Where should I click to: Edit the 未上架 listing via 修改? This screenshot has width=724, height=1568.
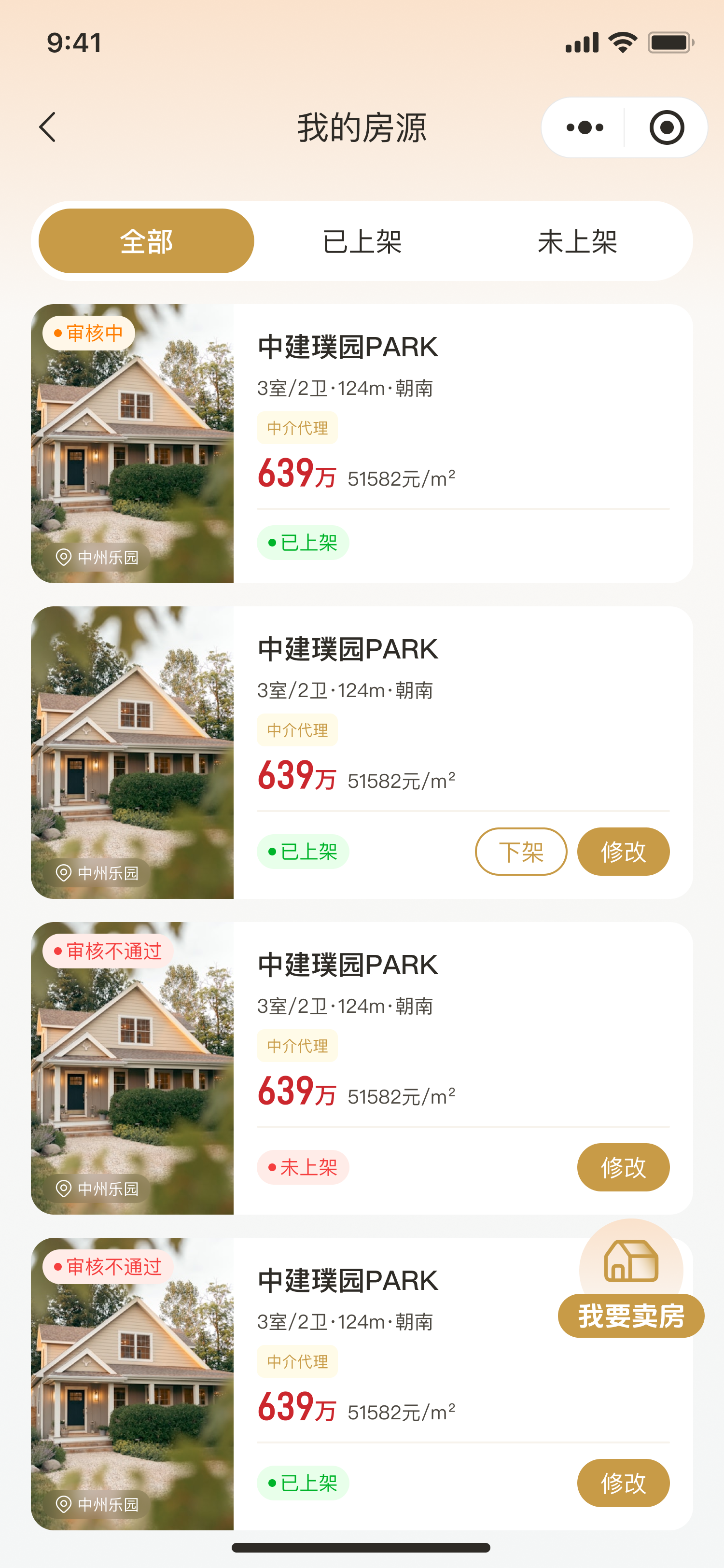[623, 1167]
